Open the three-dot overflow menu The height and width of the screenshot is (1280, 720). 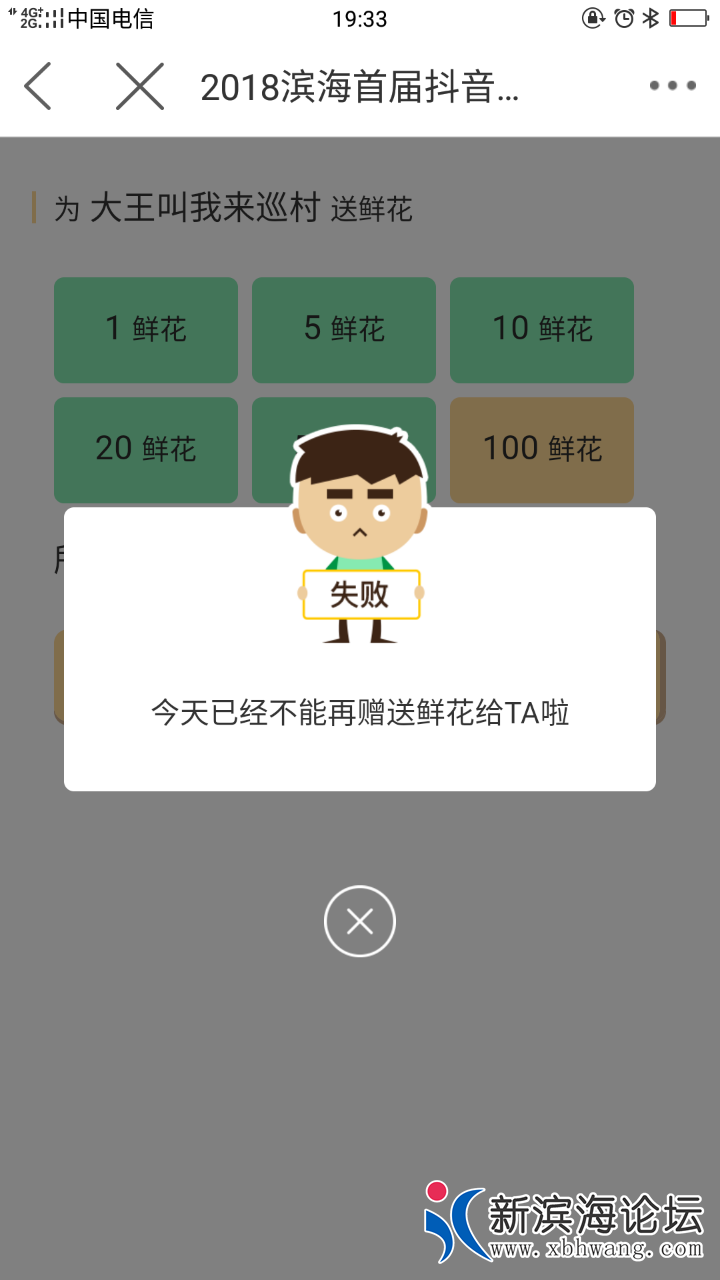672,86
